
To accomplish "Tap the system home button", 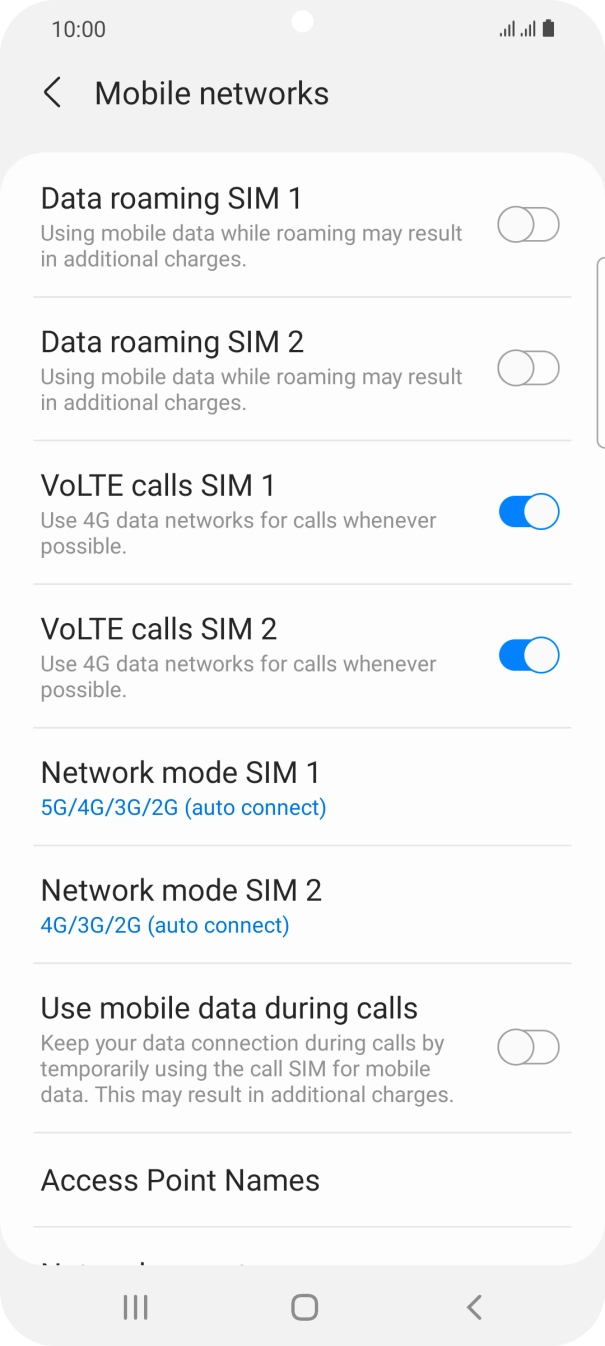I will coord(304,1306).
